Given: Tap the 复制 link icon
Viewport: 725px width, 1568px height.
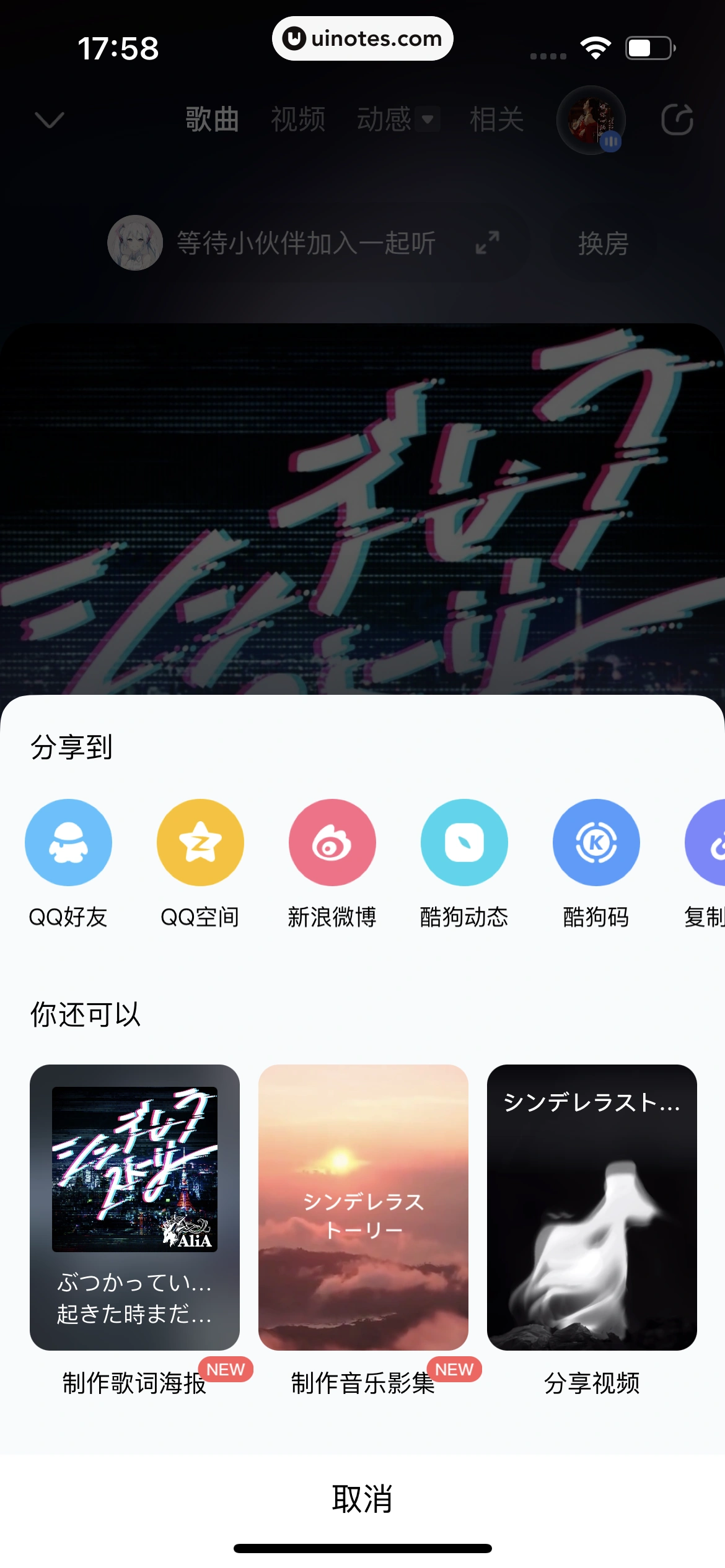Looking at the screenshot, I should pos(708,842).
